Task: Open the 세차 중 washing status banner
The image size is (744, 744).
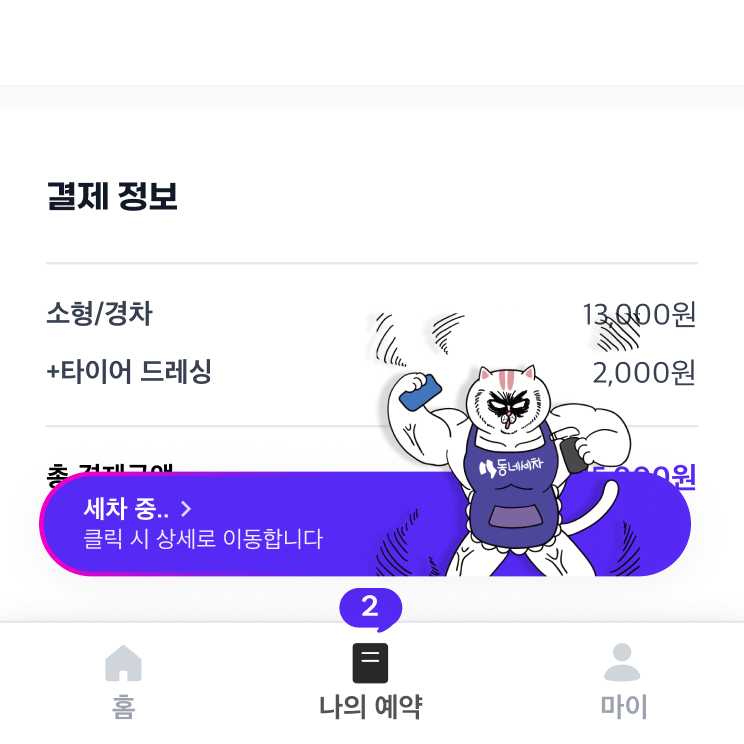Action: point(250,524)
